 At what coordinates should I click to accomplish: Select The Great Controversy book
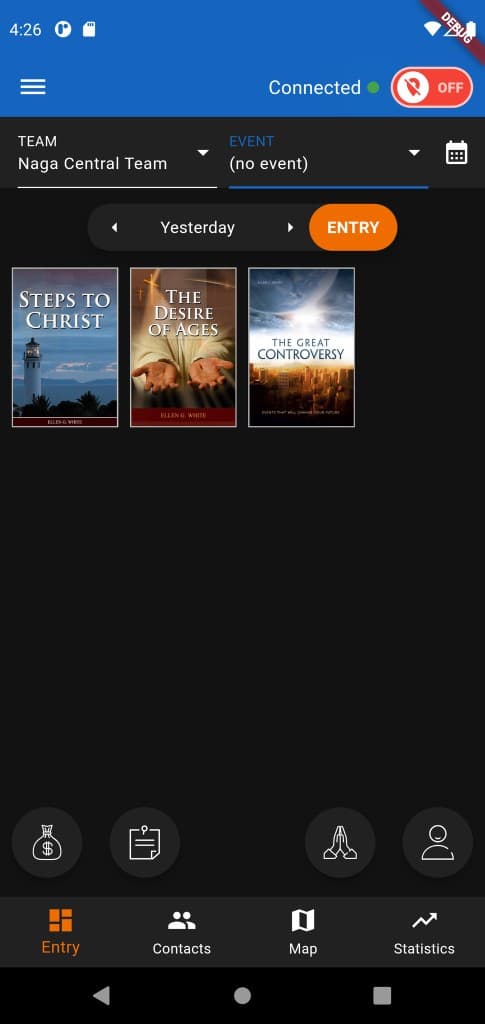(302, 347)
